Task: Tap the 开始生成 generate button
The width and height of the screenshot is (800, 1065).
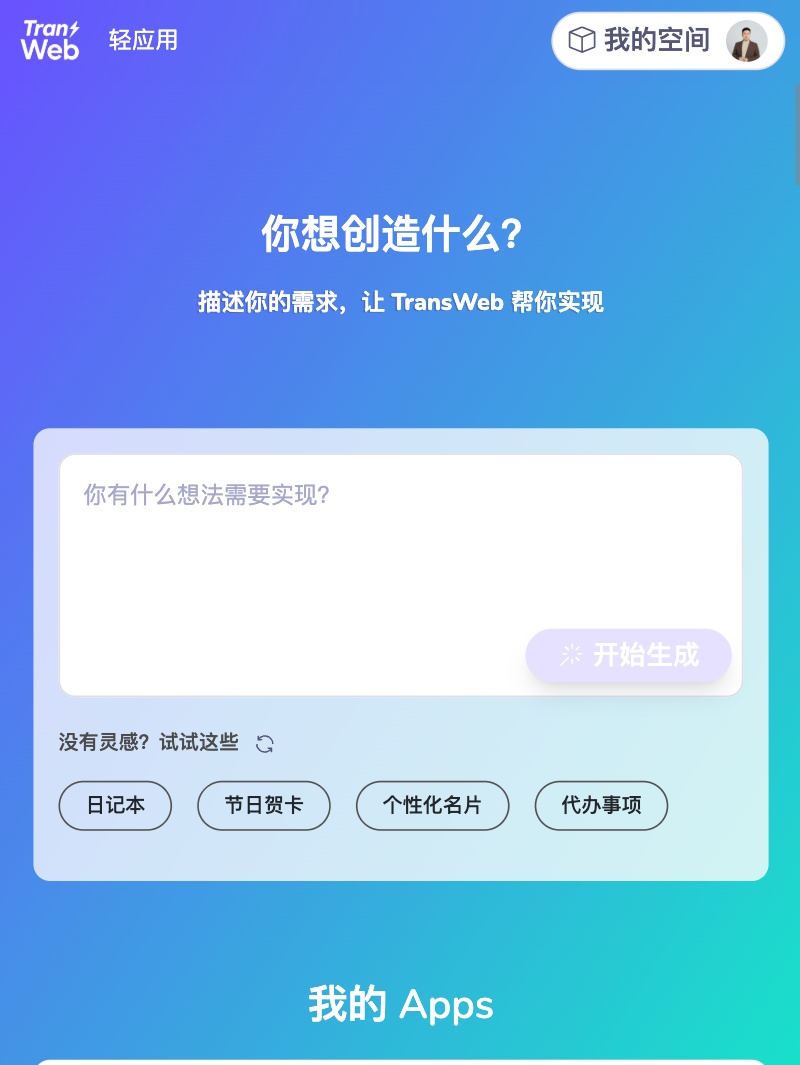Action: pyautogui.click(x=628, y=656)
